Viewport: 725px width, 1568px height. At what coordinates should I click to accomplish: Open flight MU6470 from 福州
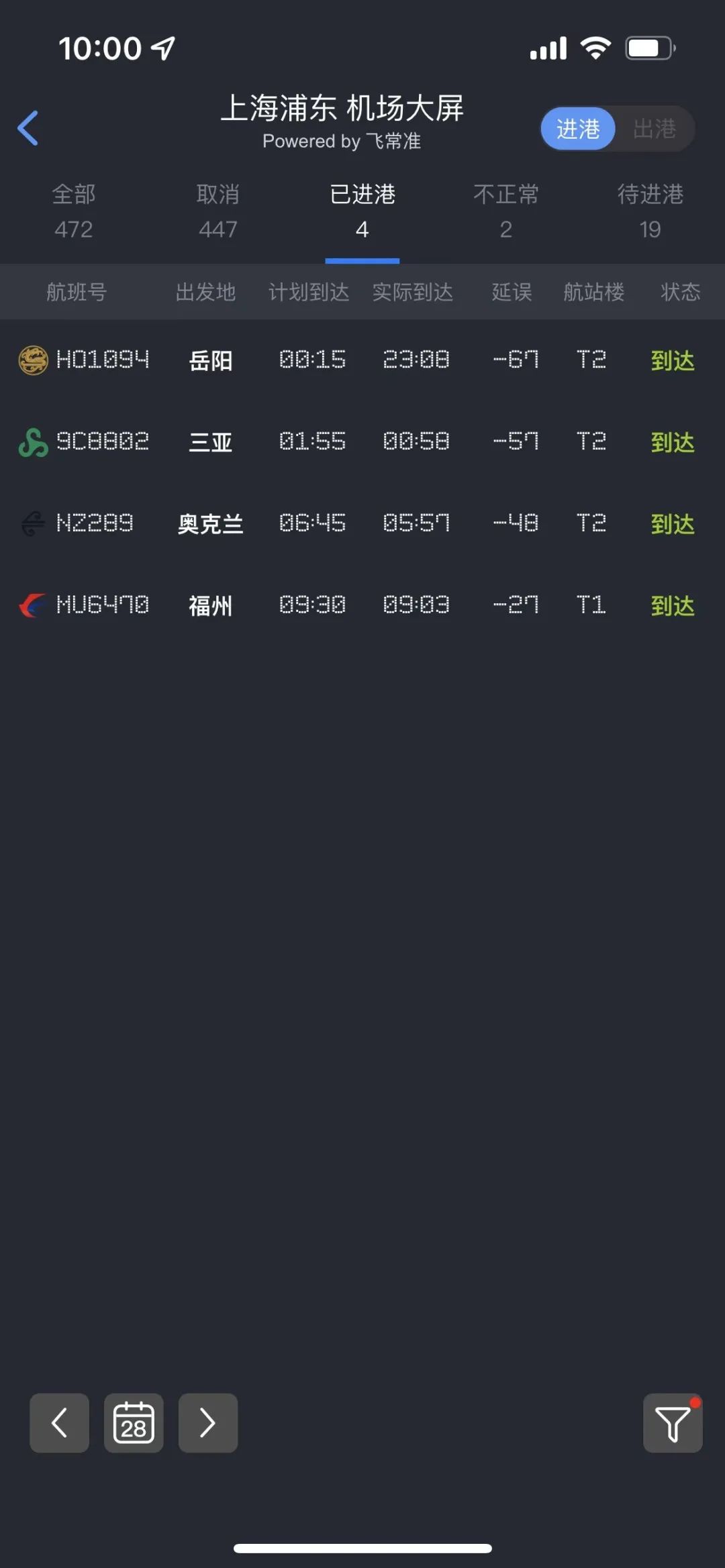click(x=362, y=606)
